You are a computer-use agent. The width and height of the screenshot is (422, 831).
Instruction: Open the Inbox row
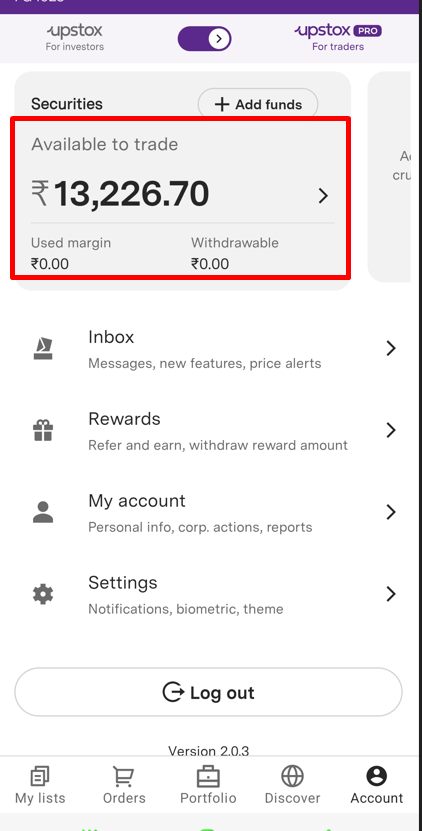click(x=211, y=349)
